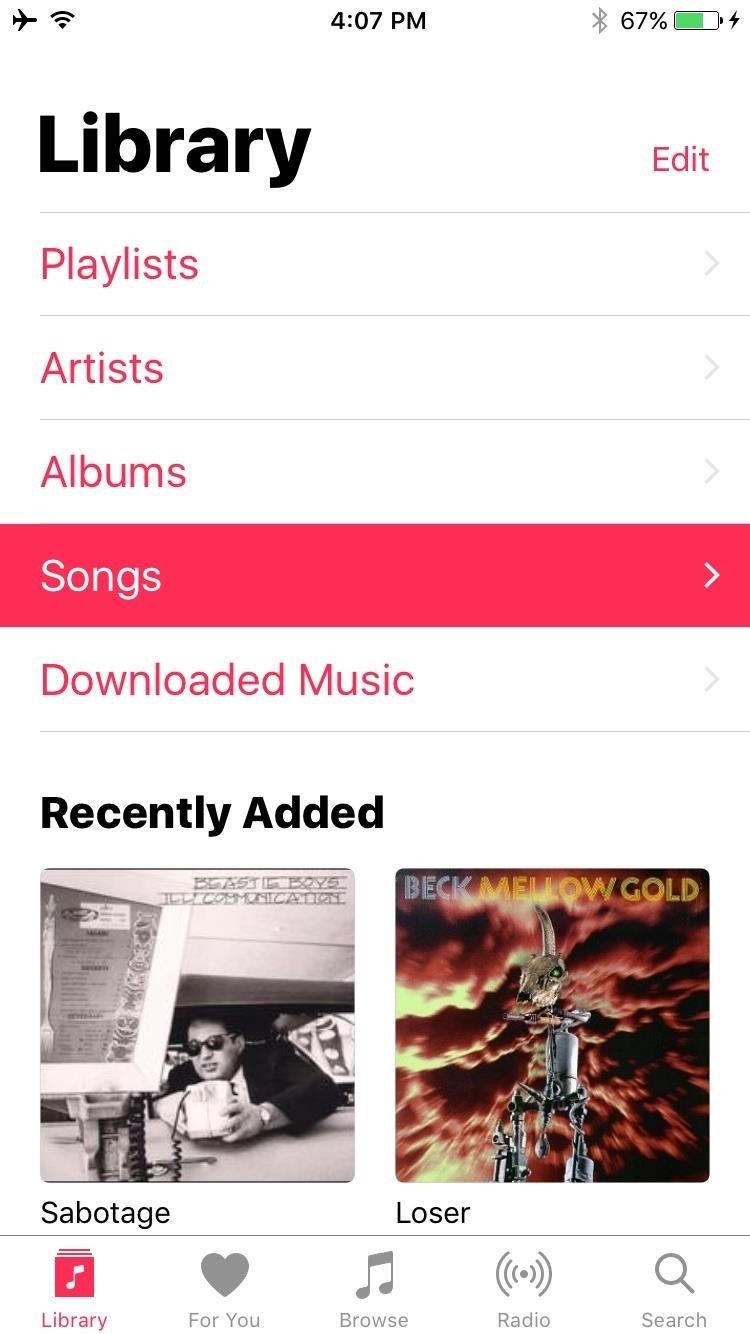Open Artists using its chevron arrow
The width and height of the screenshot is (750, 1334).
711,367
